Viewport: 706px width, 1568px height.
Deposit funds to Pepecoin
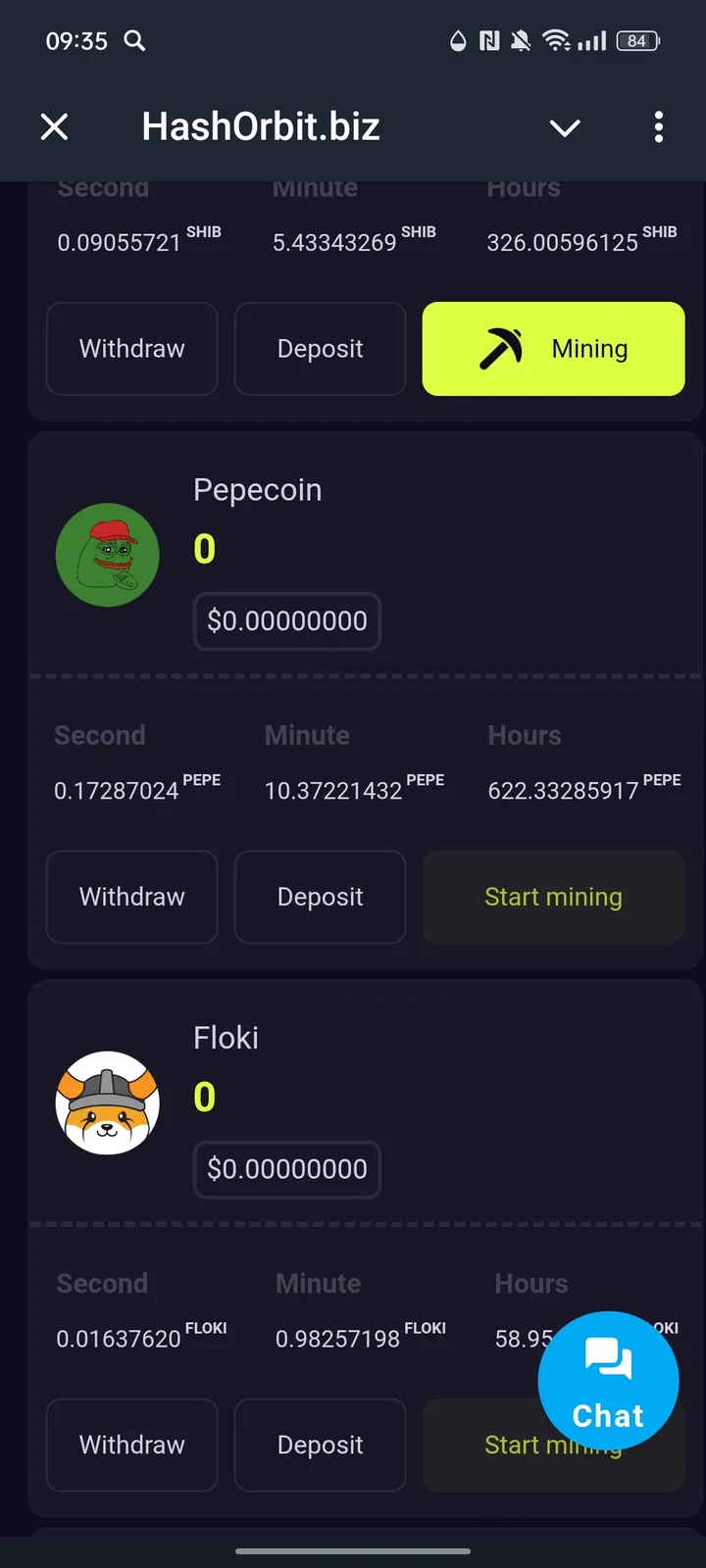(x=320, y=897)
